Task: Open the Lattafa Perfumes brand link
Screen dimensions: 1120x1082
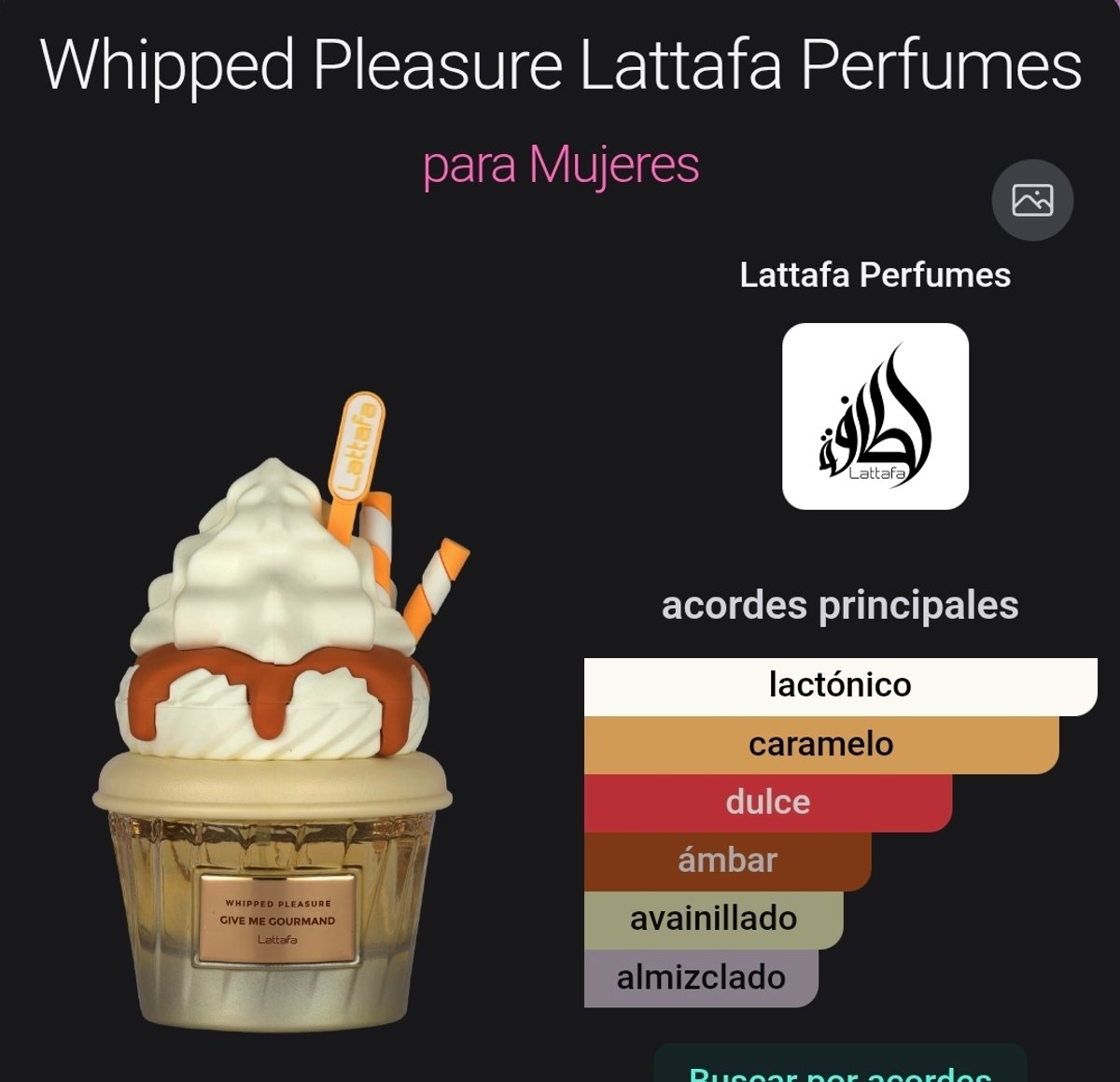Action: coord(875,275)
